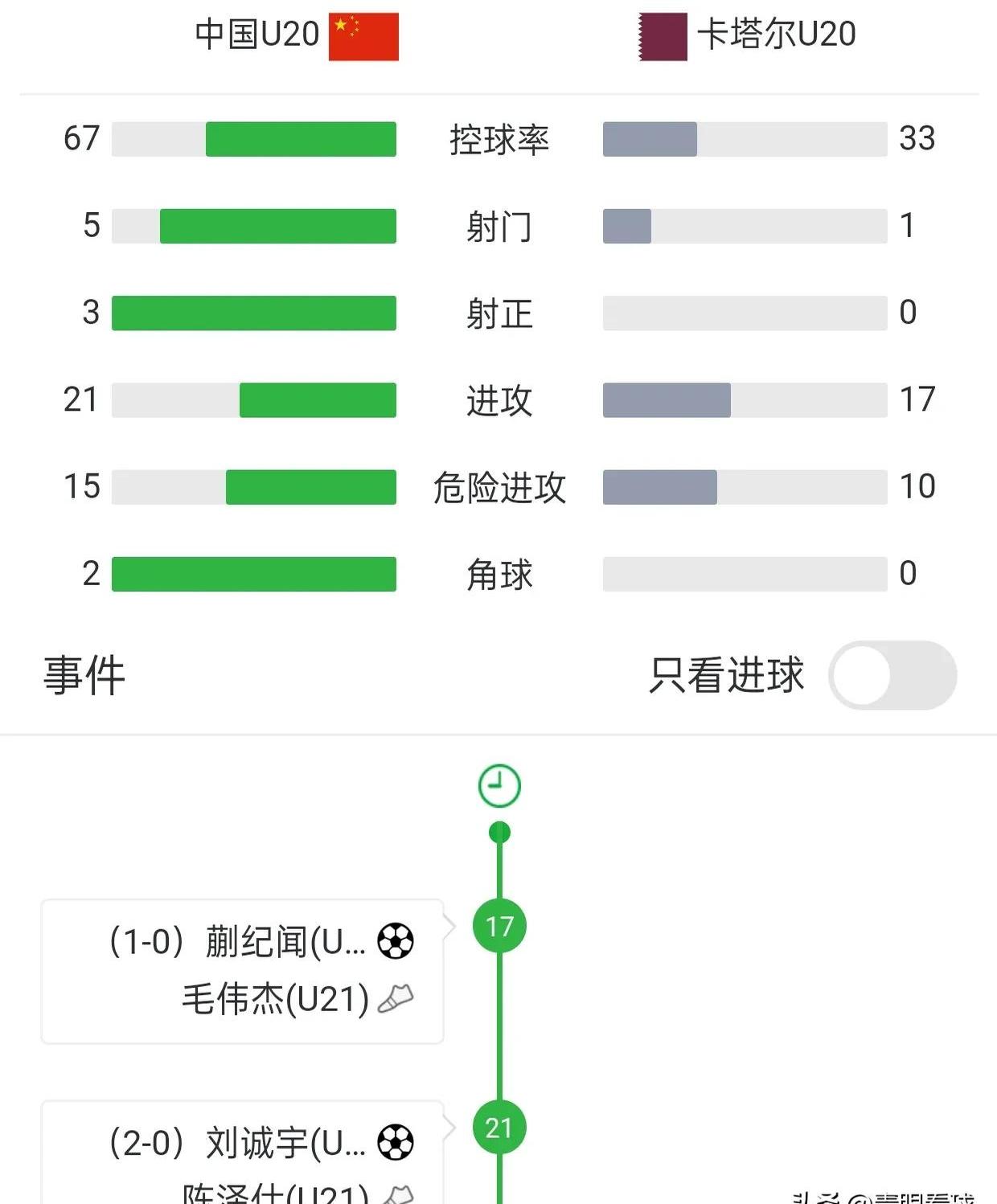The width and height of the screenshot is (997, 1204).
Task: Click the China flag icon
Action: (364, 37)
